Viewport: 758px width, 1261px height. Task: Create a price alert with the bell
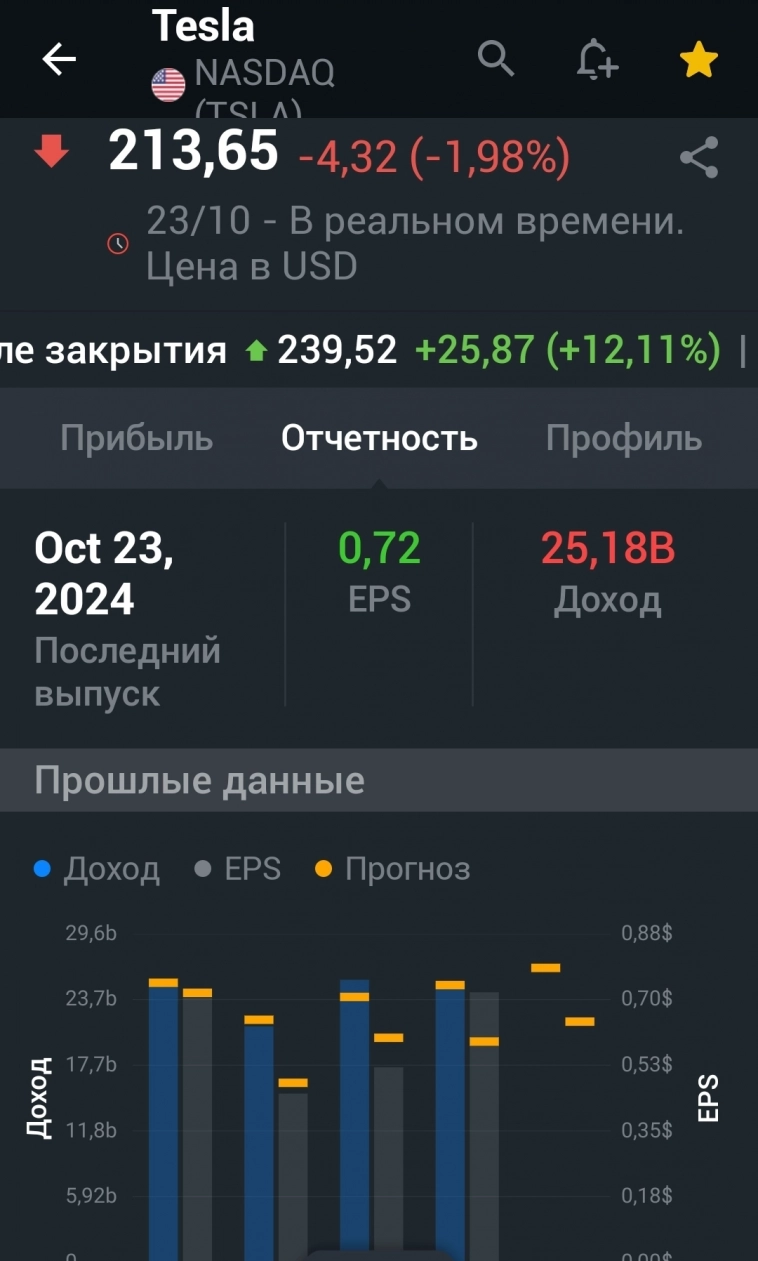click(597, 60)
